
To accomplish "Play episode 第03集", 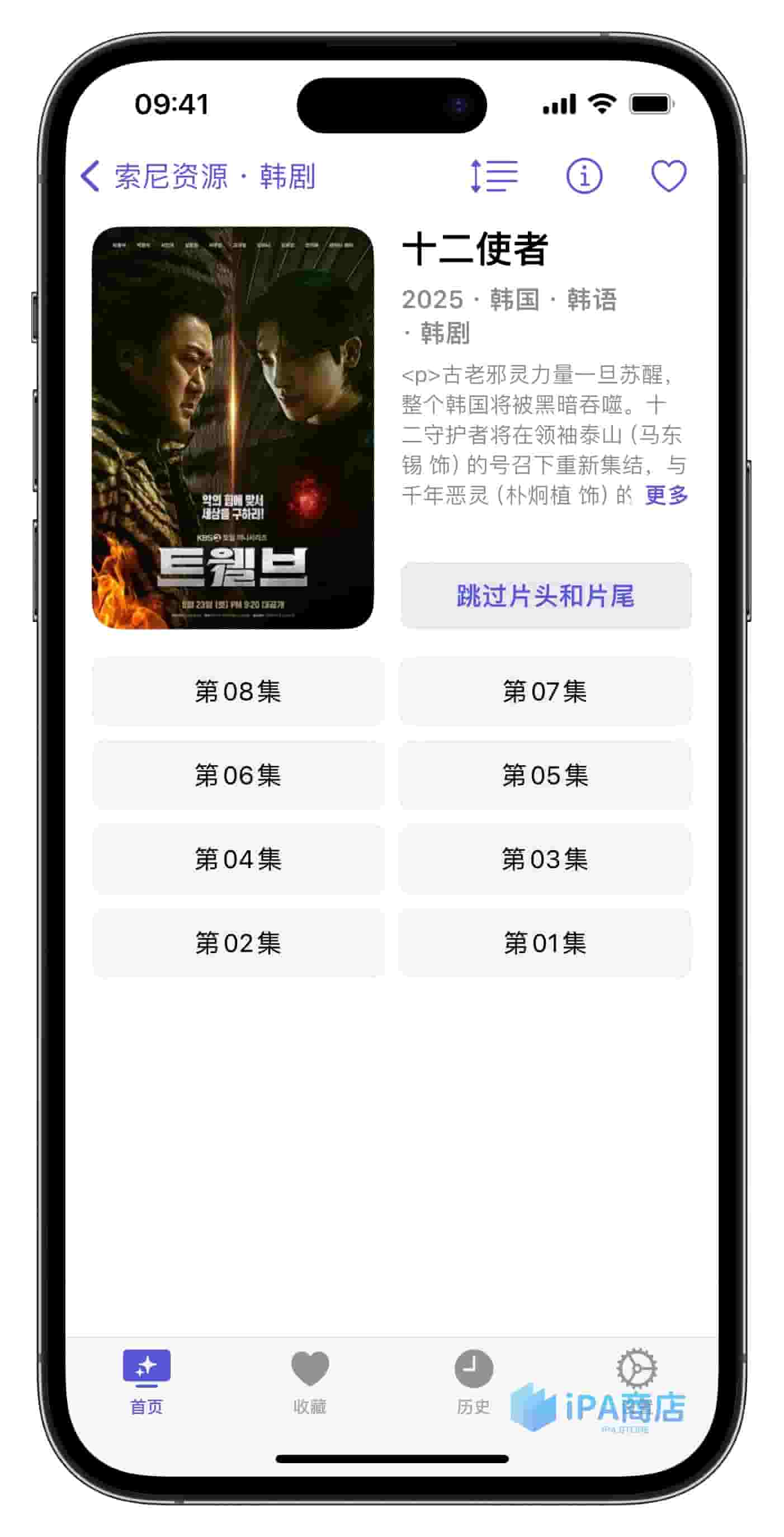I will (x=545, y=859).
